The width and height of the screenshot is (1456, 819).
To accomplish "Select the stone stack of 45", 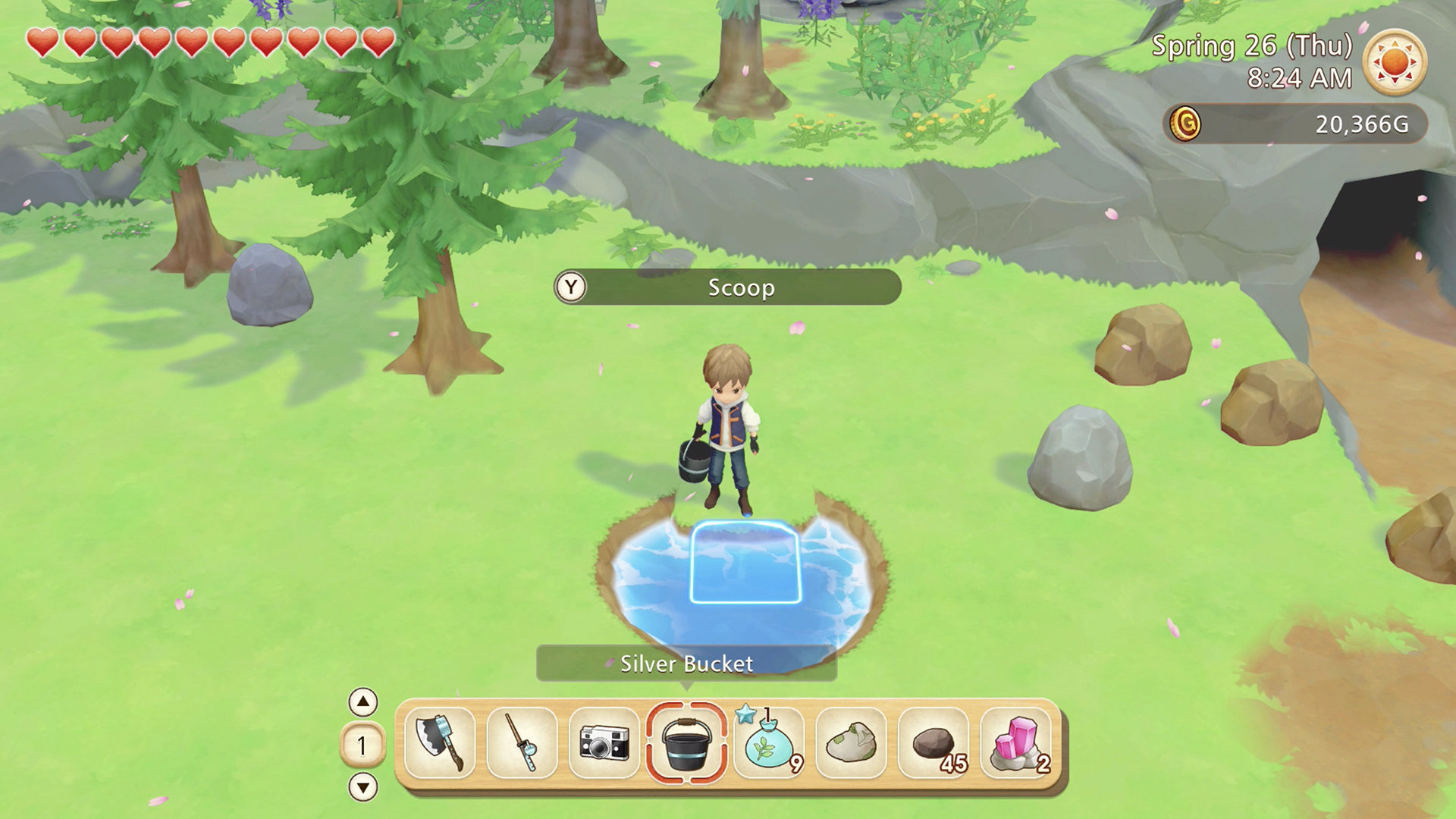I will coord(934,744).
